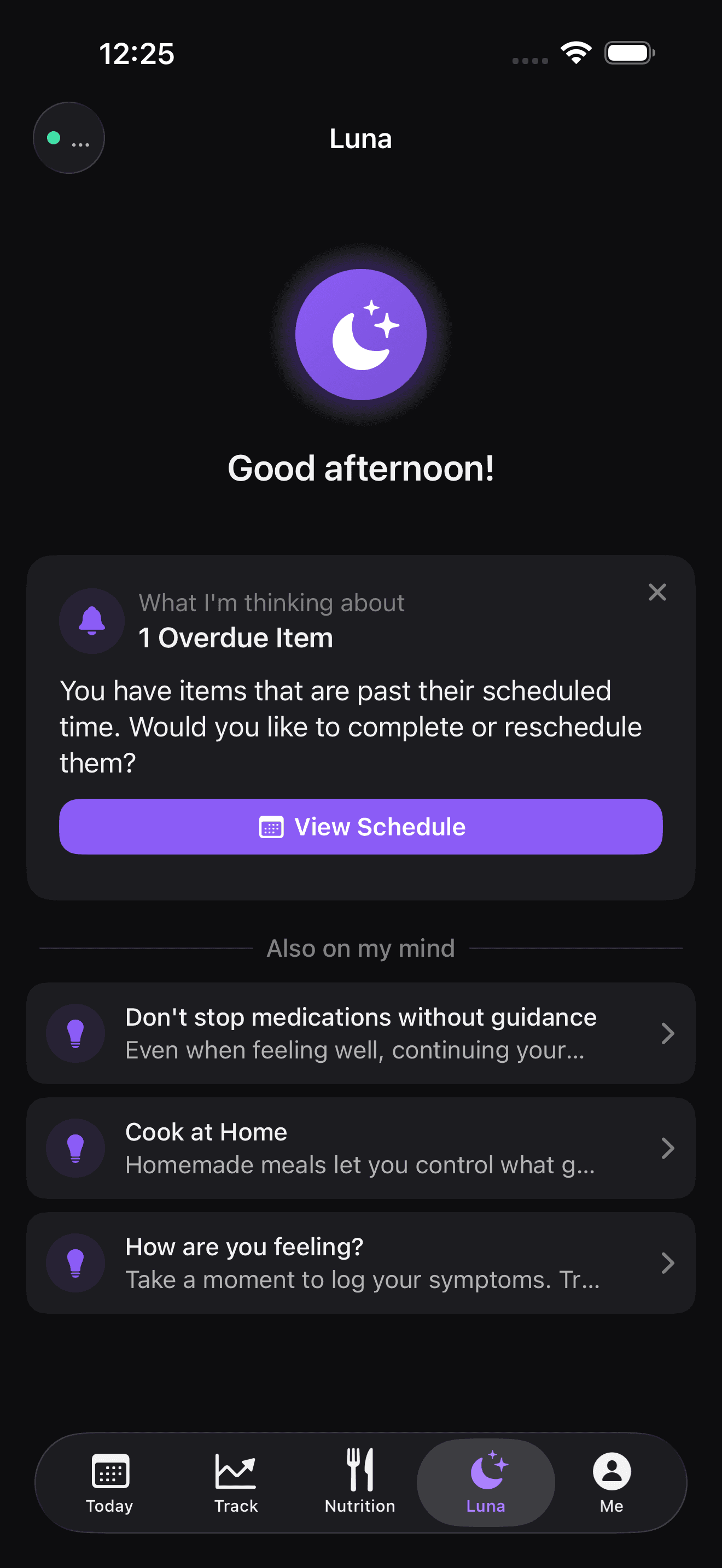Viewport: 722px width, 1568px height.
Task: Tap the battery indicator in the status bar
Action: pyautogui.click(x=629, y=53)
